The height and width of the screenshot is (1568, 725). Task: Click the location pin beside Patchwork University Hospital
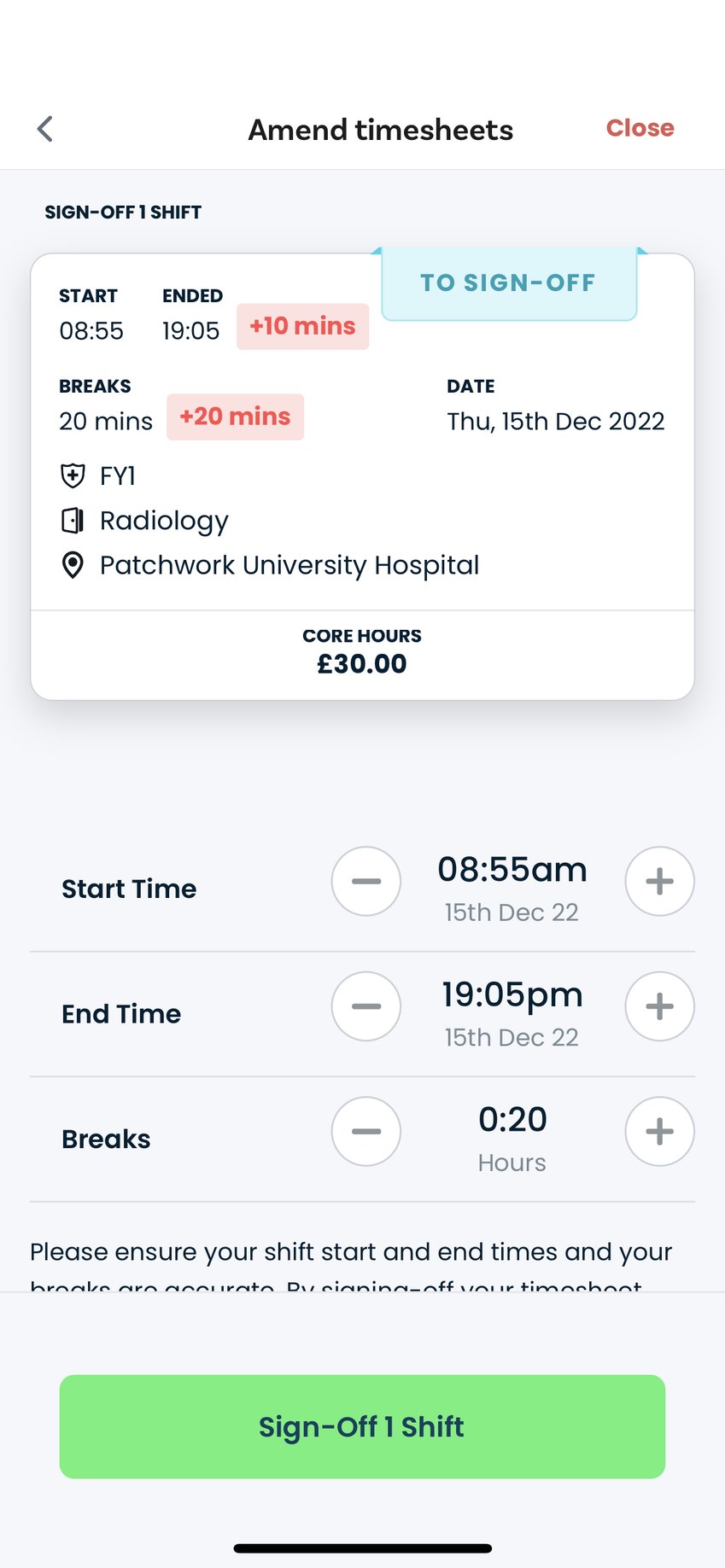pos(72,564)
